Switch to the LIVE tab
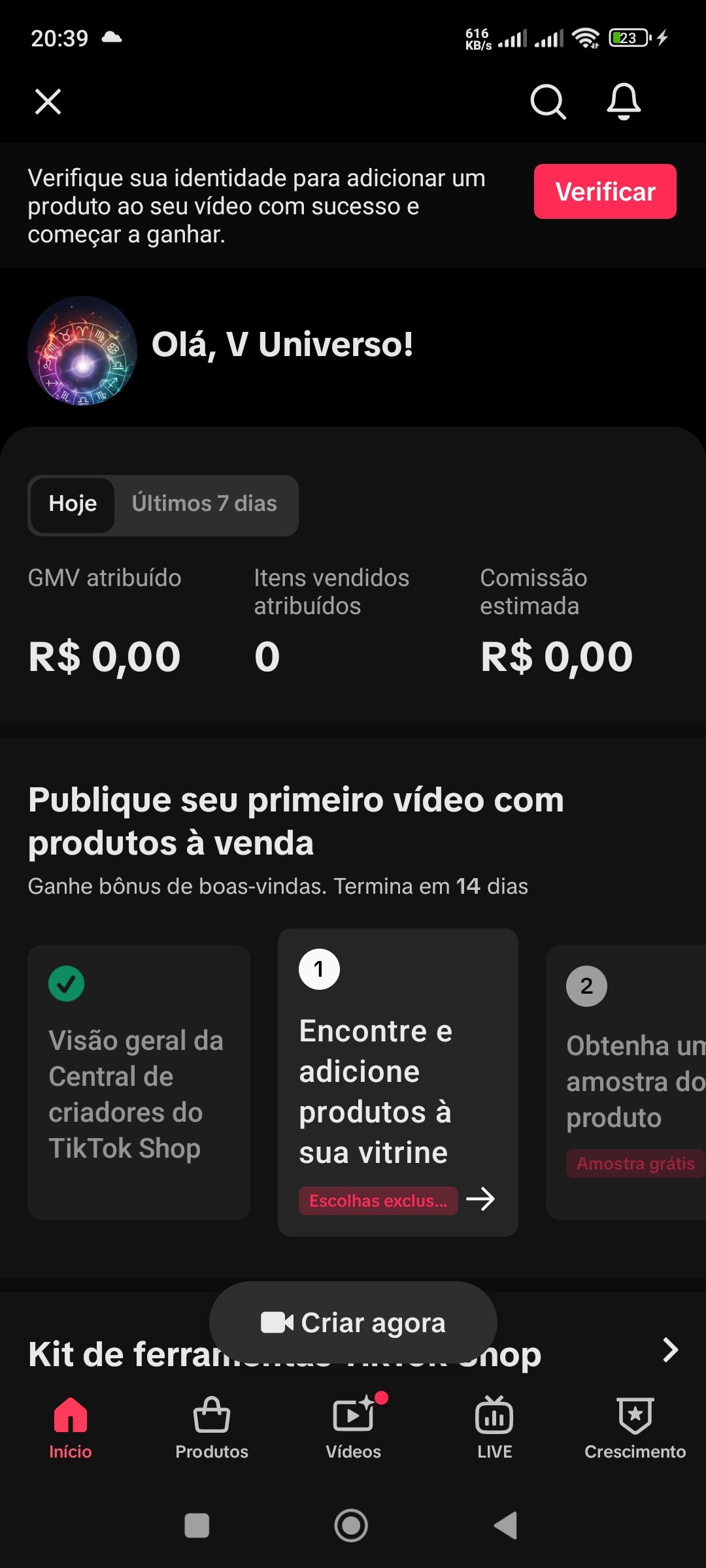 pos(494,1428)
